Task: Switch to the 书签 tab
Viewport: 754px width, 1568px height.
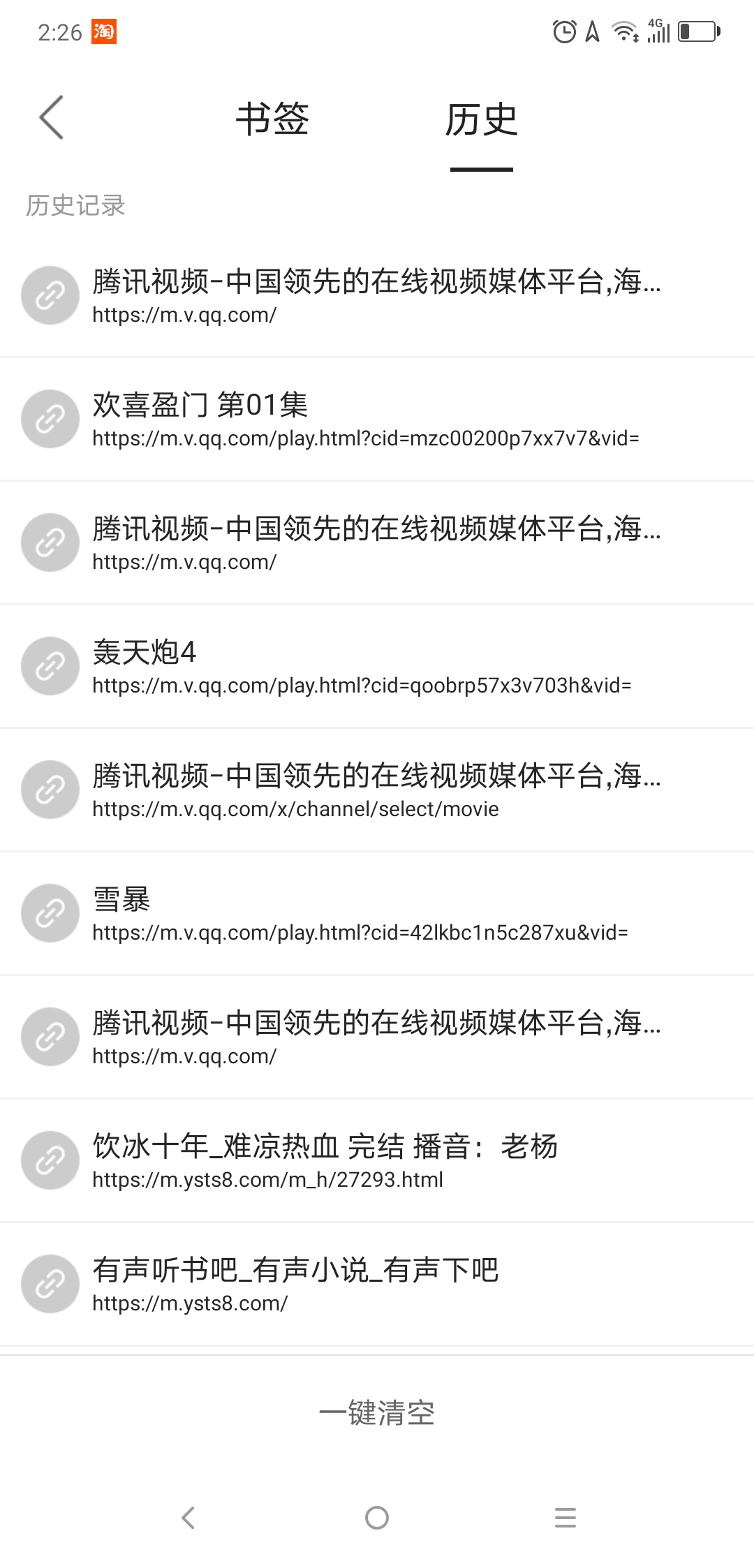Action: [x=272, y=119]
